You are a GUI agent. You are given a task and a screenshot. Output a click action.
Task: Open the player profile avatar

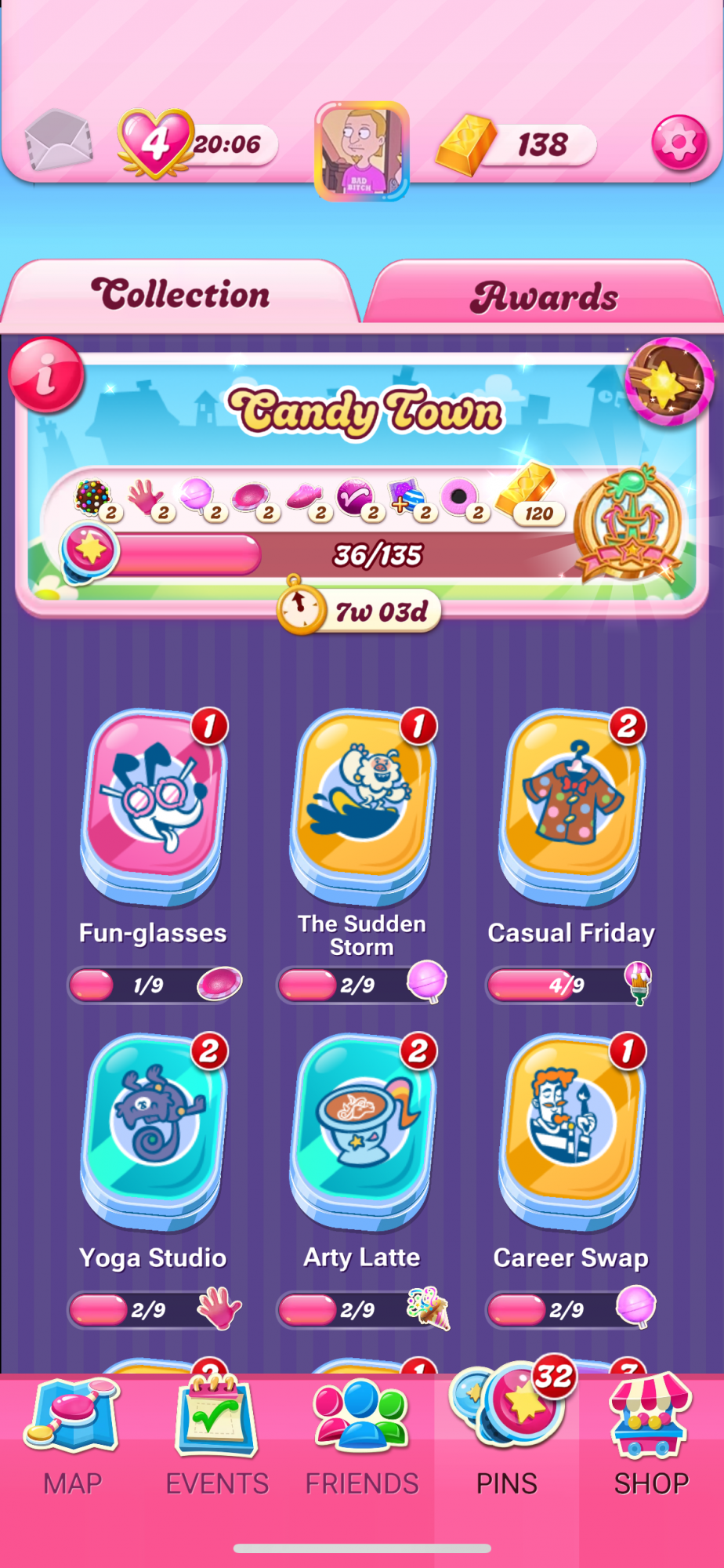tap(361, 151)
